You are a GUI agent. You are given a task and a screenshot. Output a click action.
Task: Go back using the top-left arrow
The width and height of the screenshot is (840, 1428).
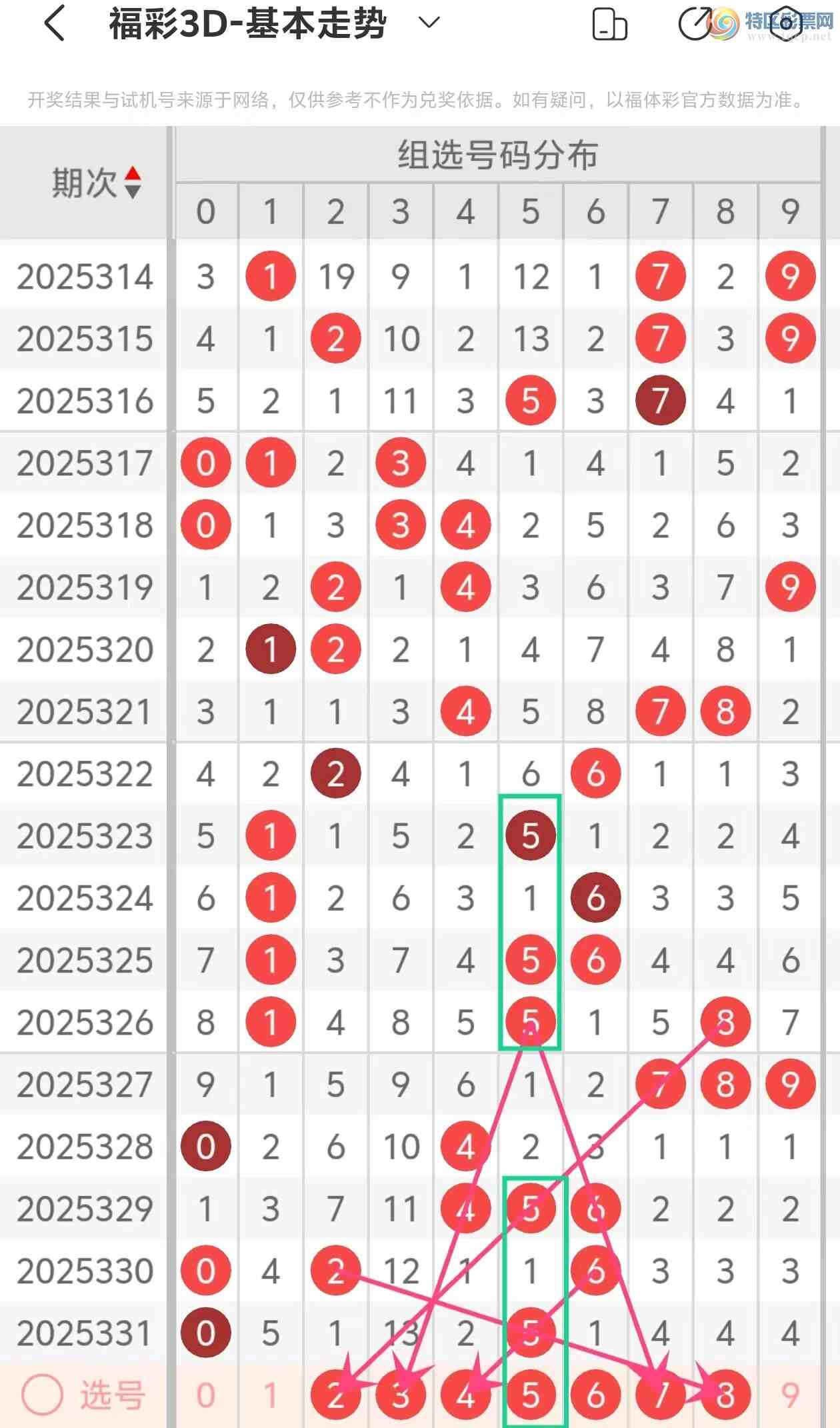coord(55,24)
